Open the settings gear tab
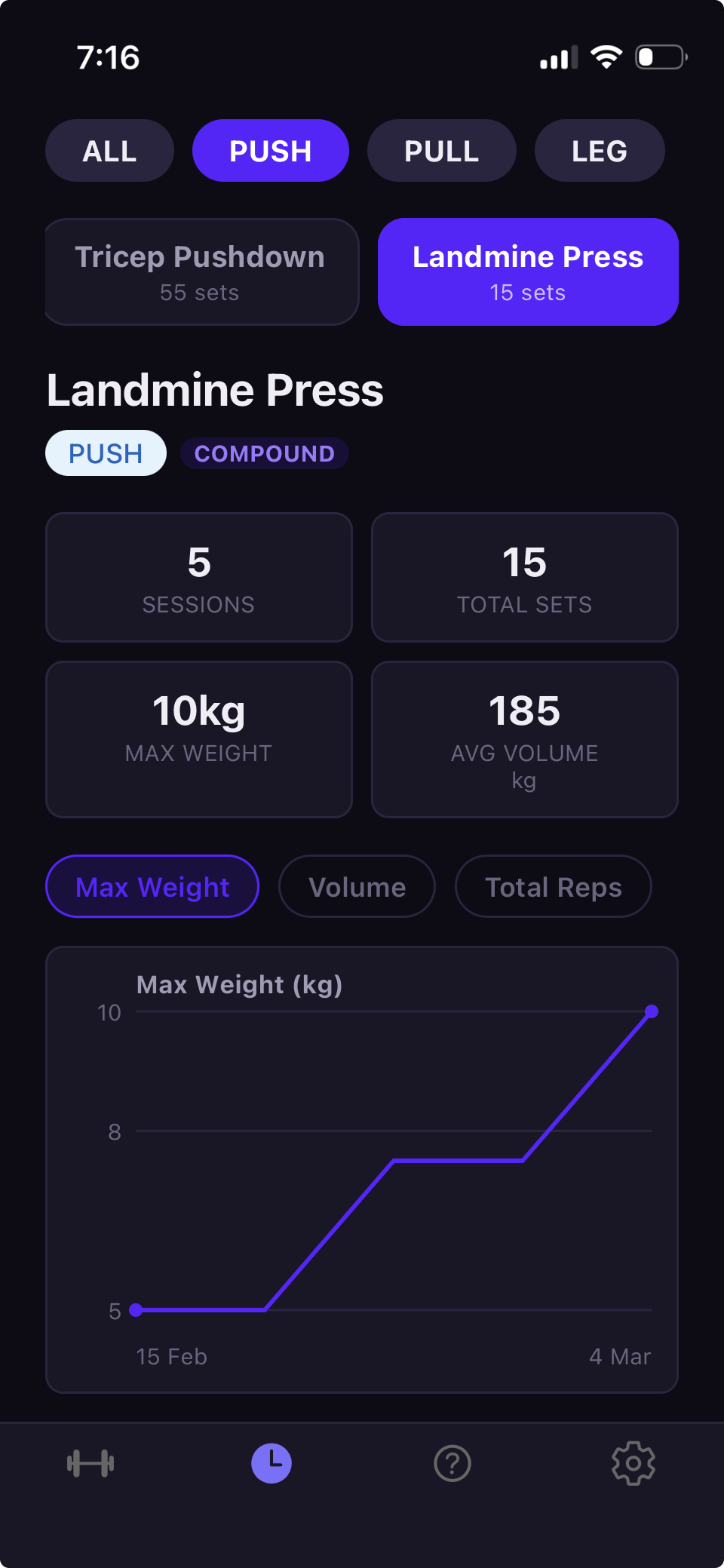724x1568 pixels. 633,1464
